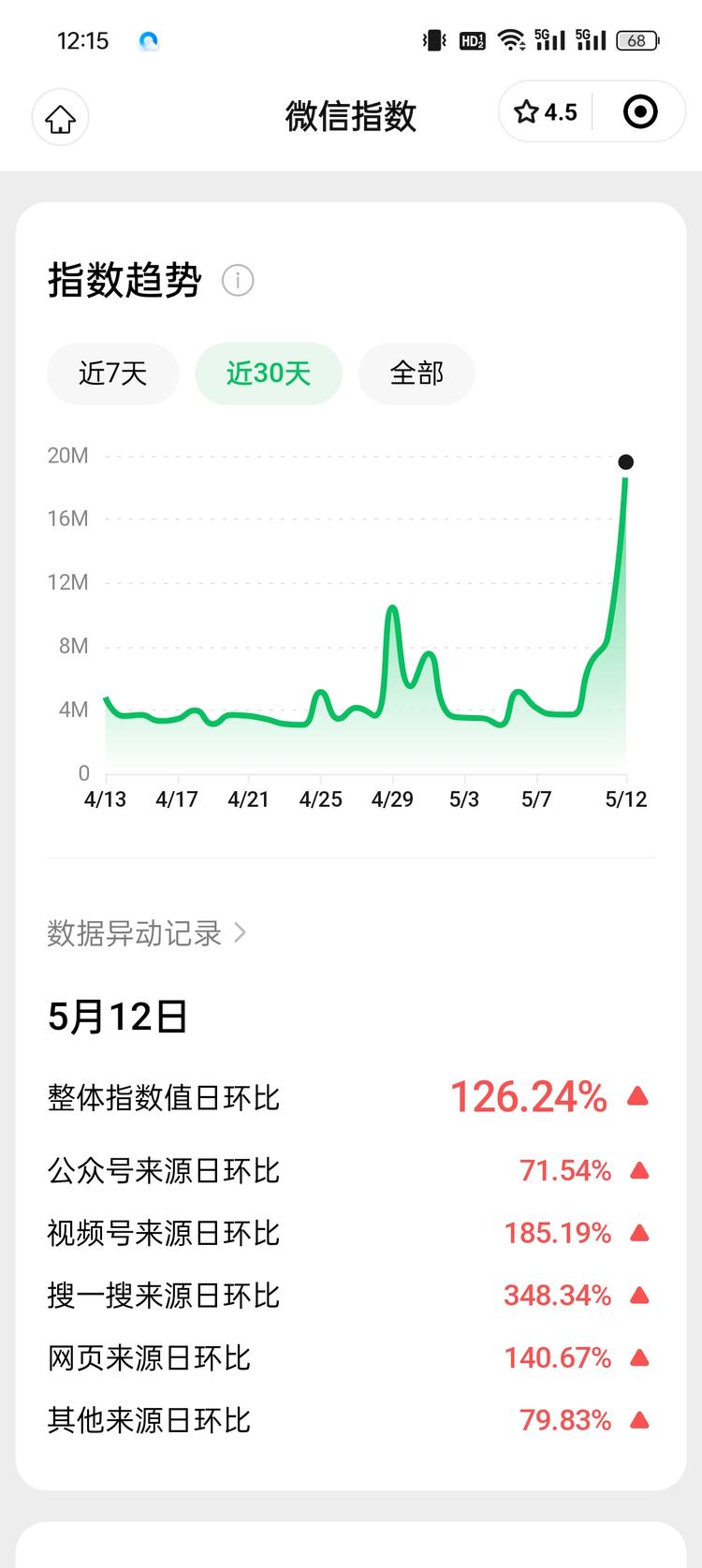Screen dimensions: 702x1568
Task: Click the black data point marker on 5/12
Action: point(624,462)
